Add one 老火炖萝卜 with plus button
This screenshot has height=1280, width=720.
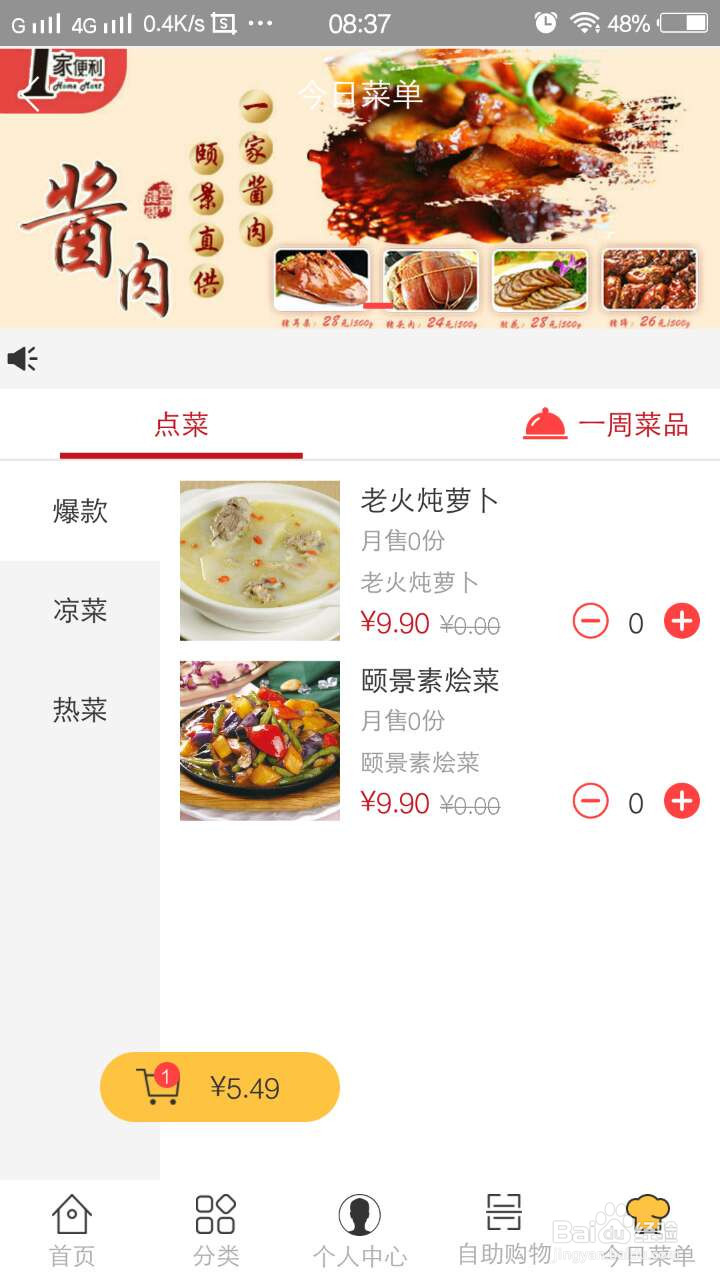[681, 622]
